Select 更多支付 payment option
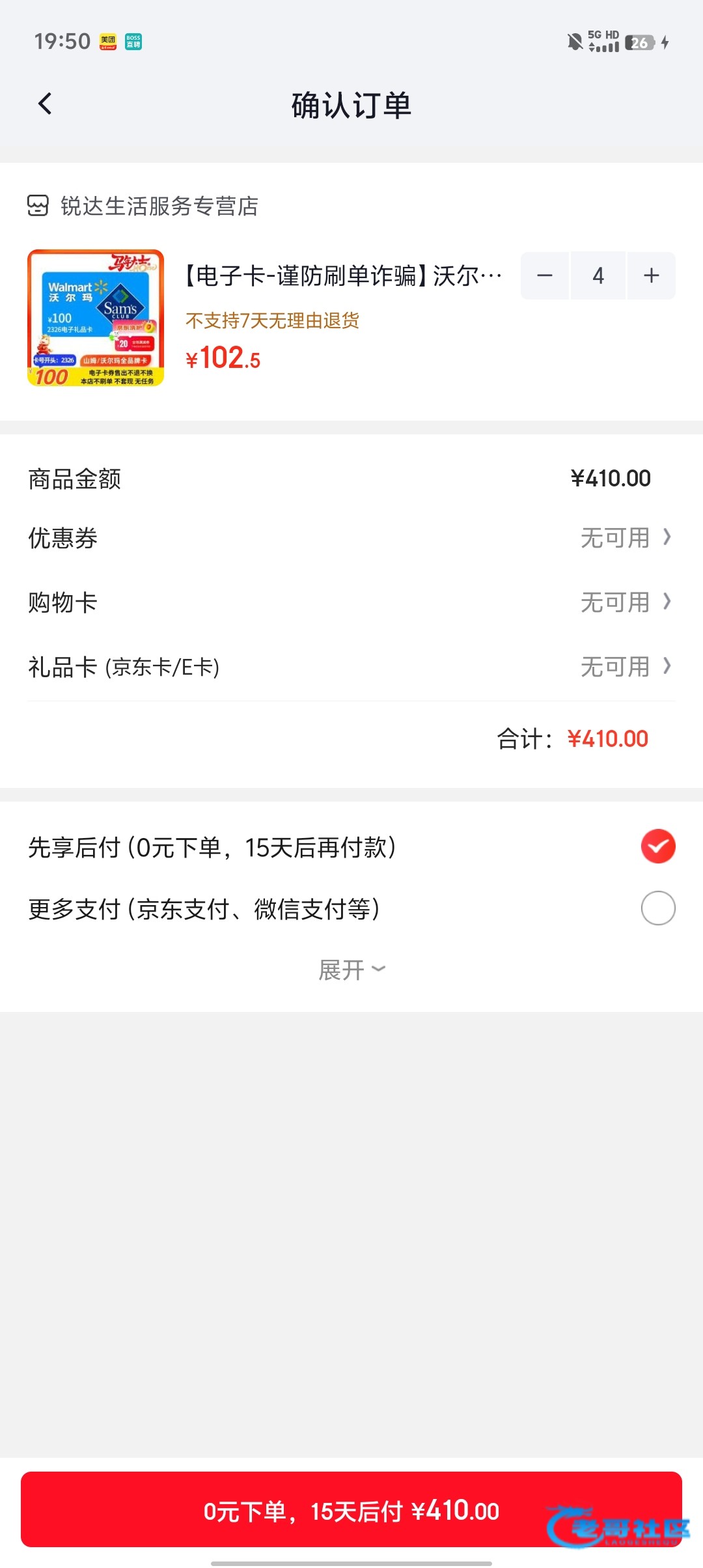 pos(657,908)
